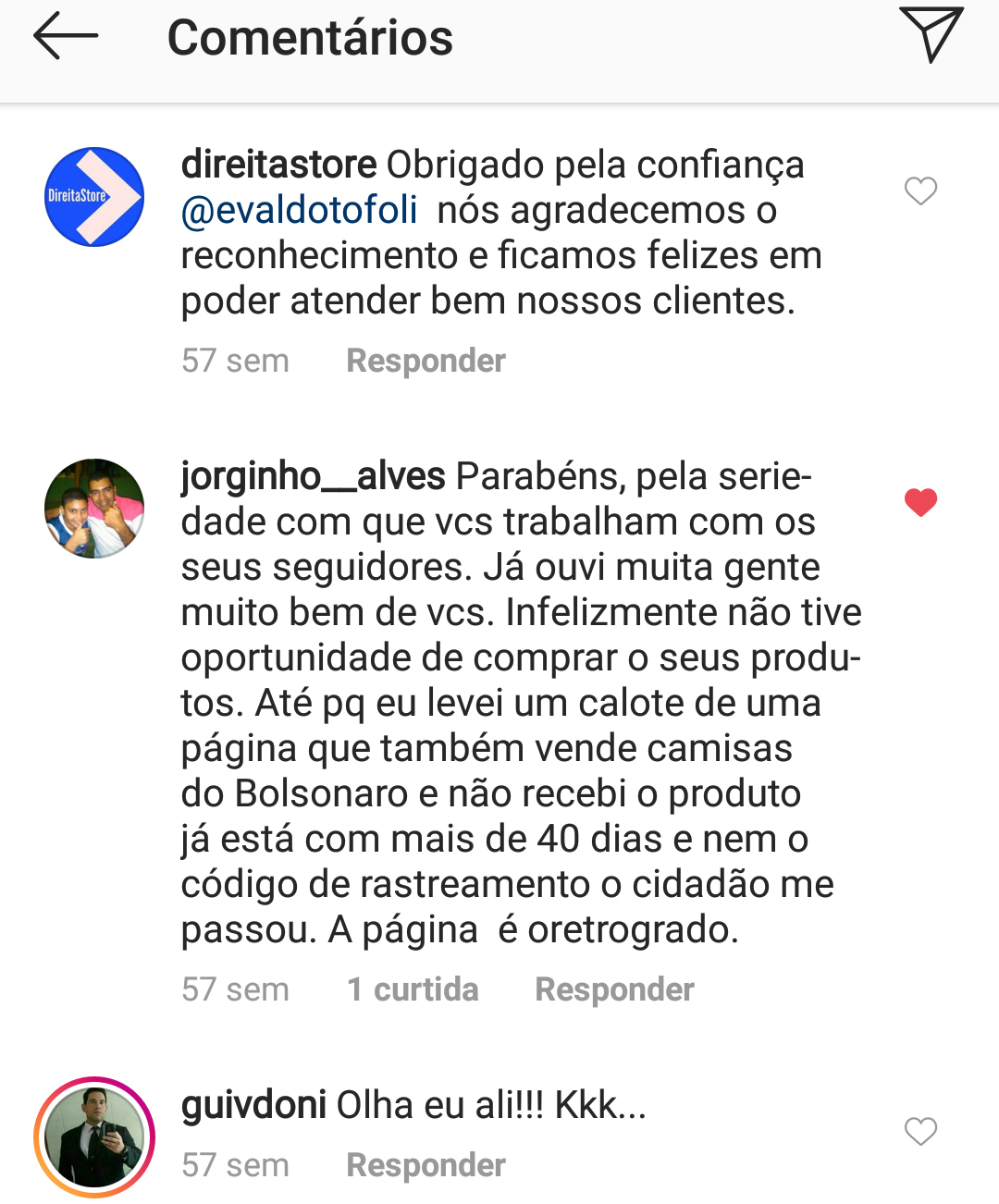The height and width of the screenshot is (1204, 999).
Task: Go back from the Comentários screen
Action: point(66,37)
